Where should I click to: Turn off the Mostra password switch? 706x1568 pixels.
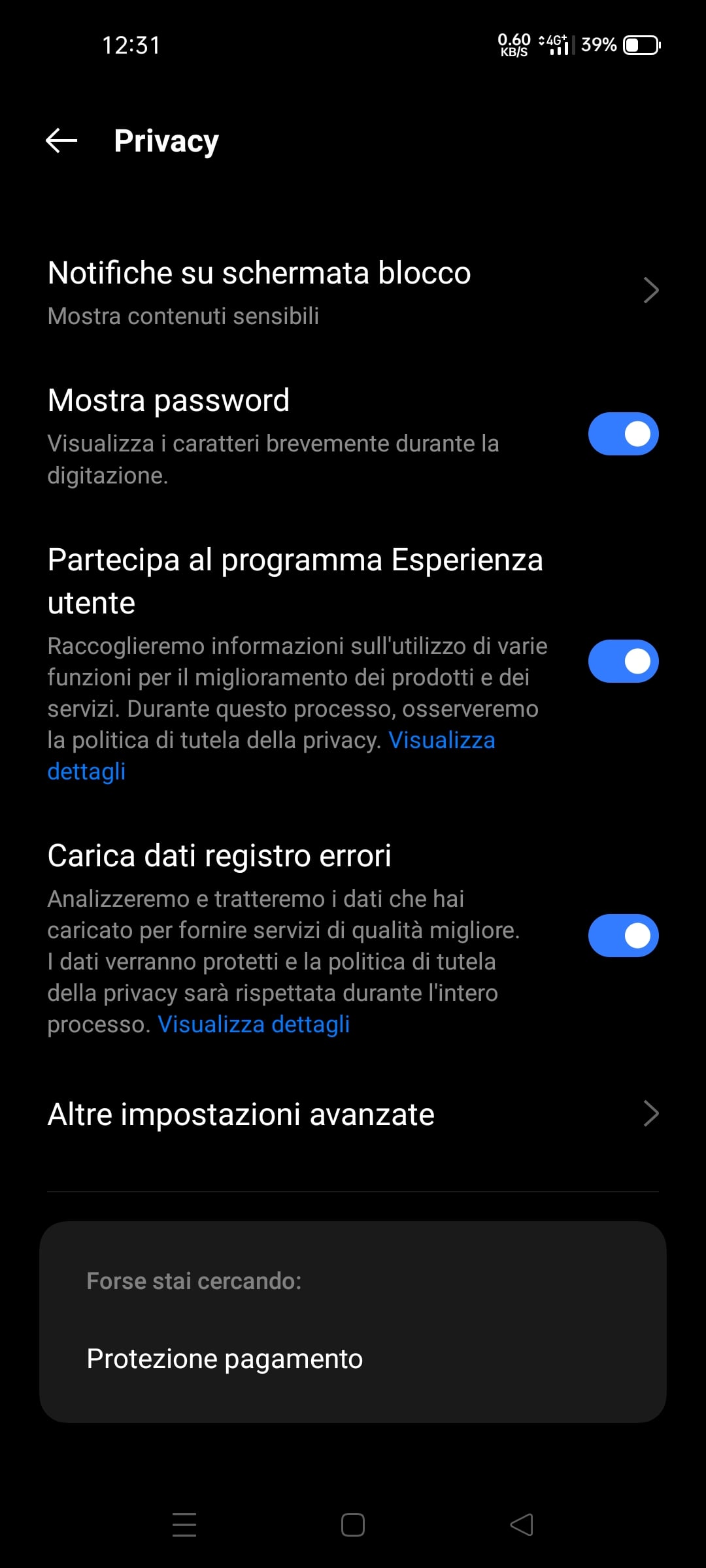623,434
